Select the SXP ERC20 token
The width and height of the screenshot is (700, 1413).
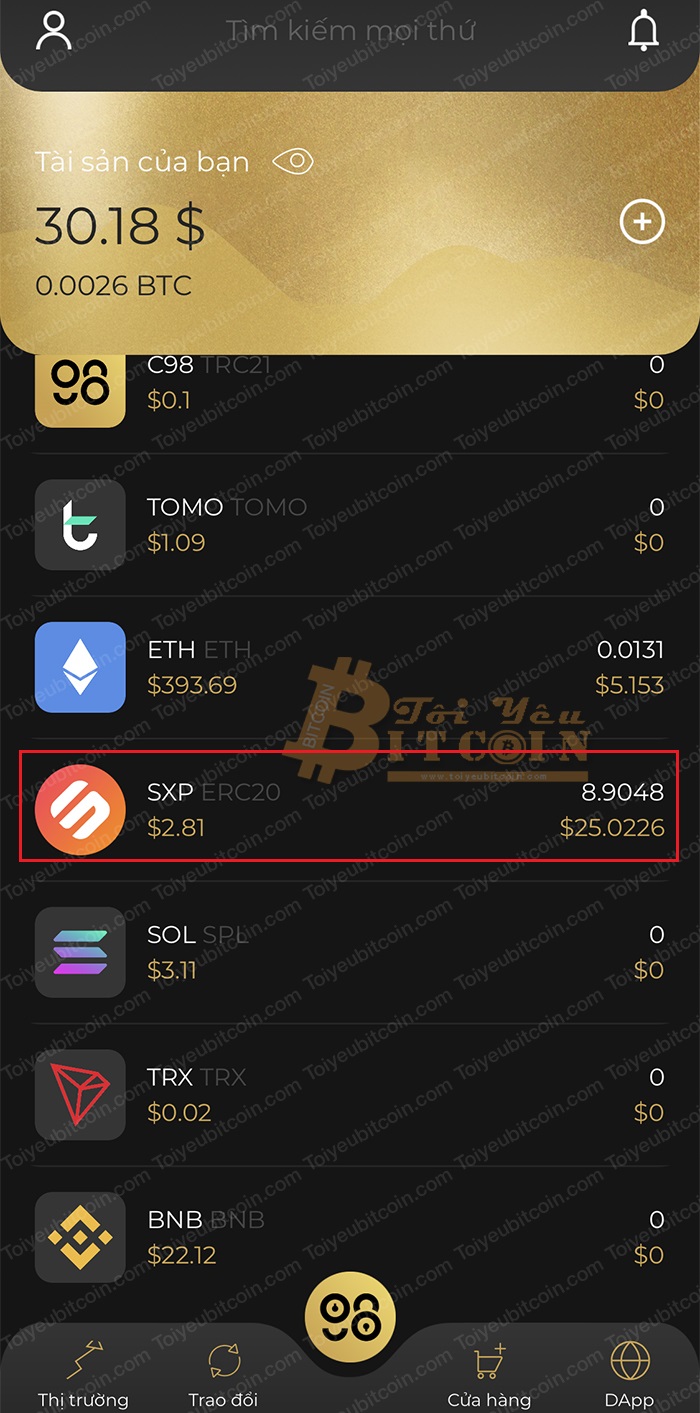350,809
